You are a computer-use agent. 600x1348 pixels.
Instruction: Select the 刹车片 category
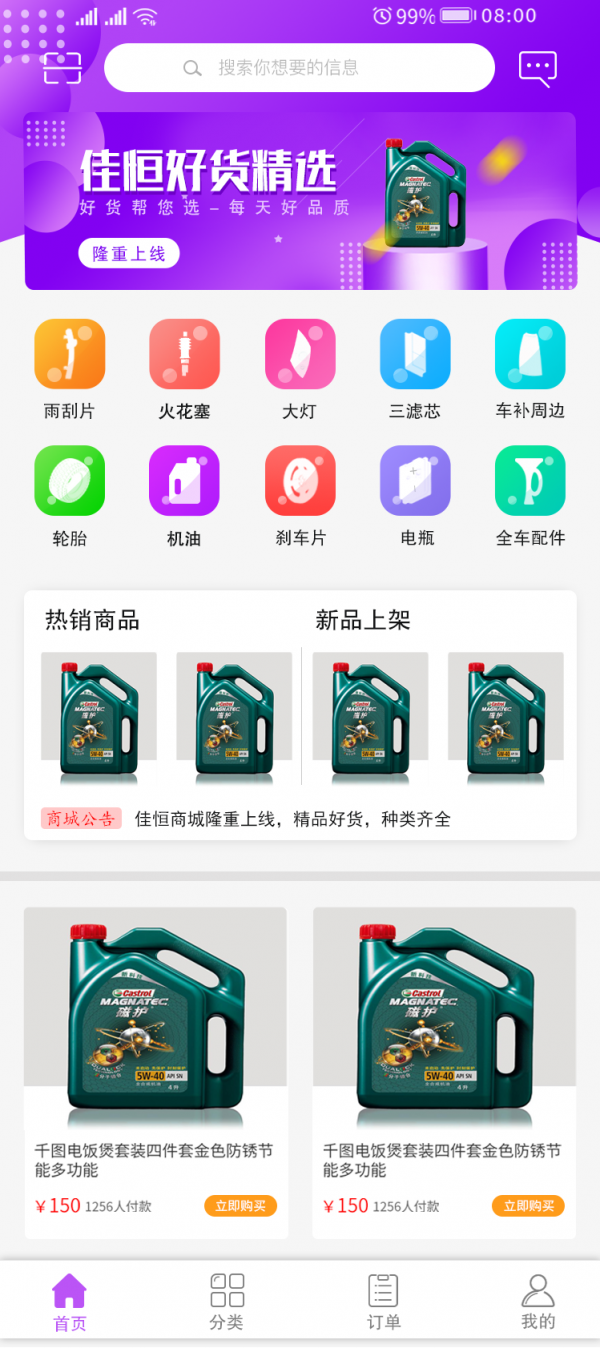(300, 481)
